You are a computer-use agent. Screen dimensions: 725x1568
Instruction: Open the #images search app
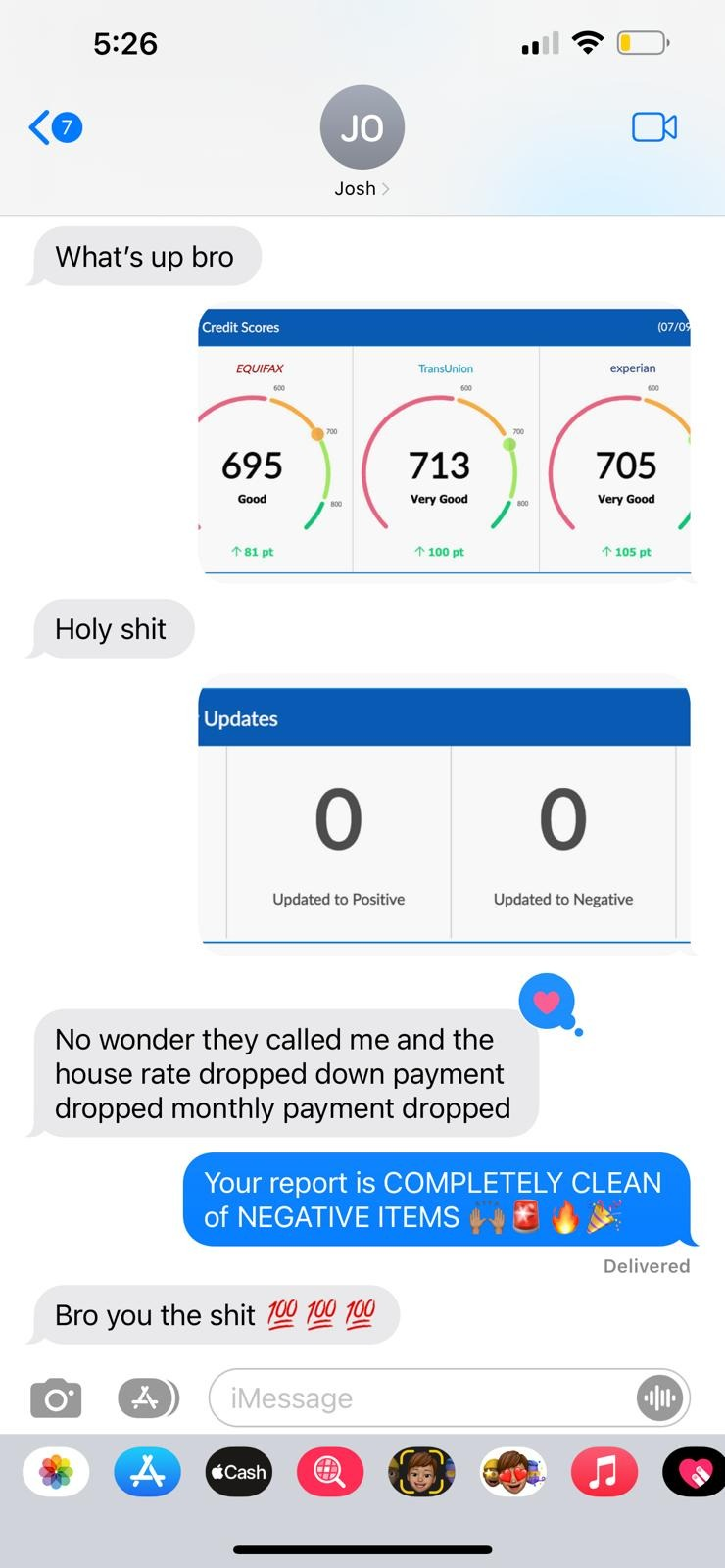(330, 1472)
